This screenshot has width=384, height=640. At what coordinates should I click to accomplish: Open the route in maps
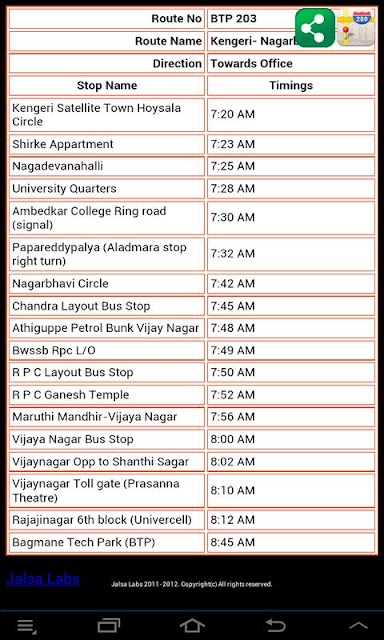[356, 27]
